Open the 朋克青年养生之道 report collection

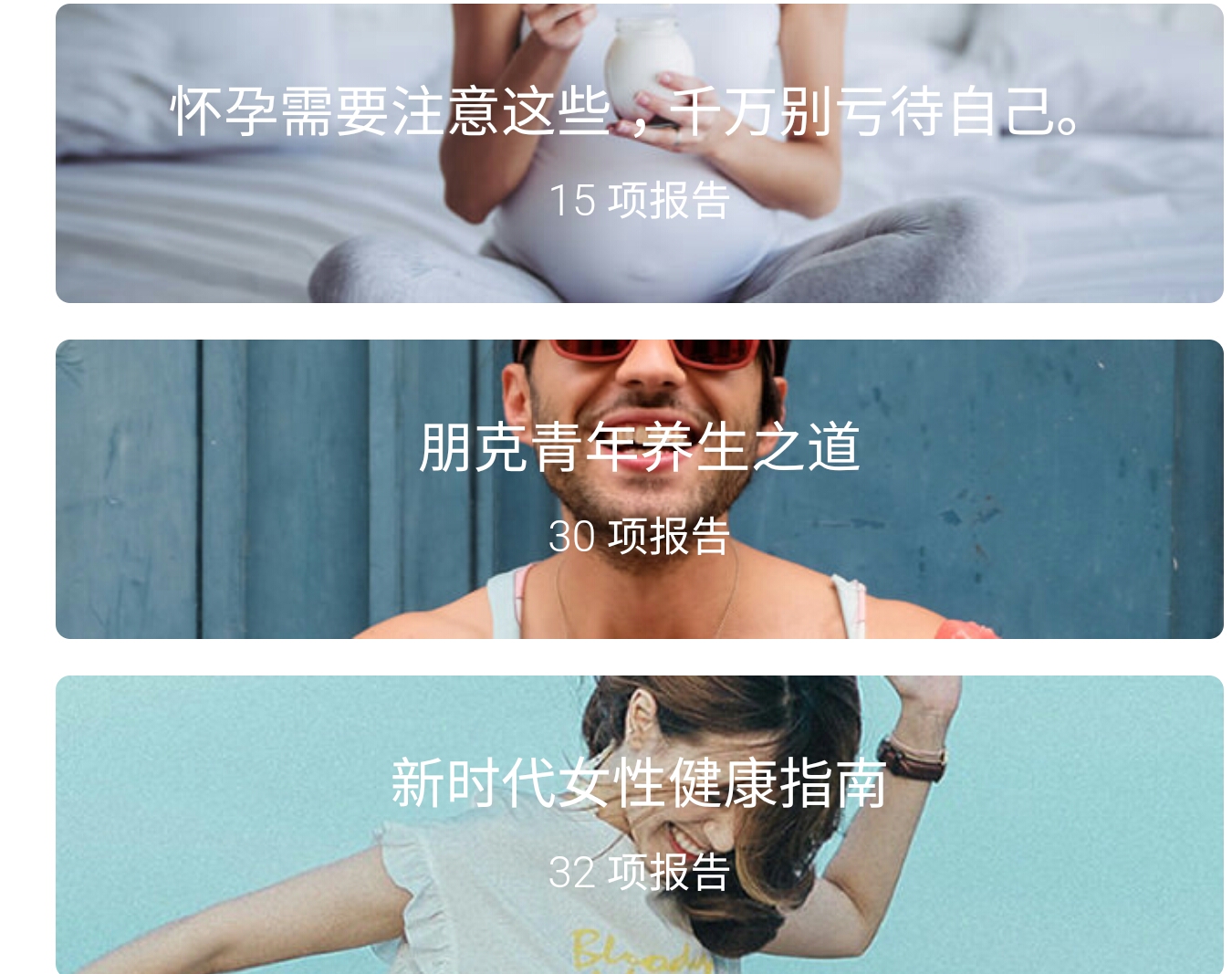point(639,488)
